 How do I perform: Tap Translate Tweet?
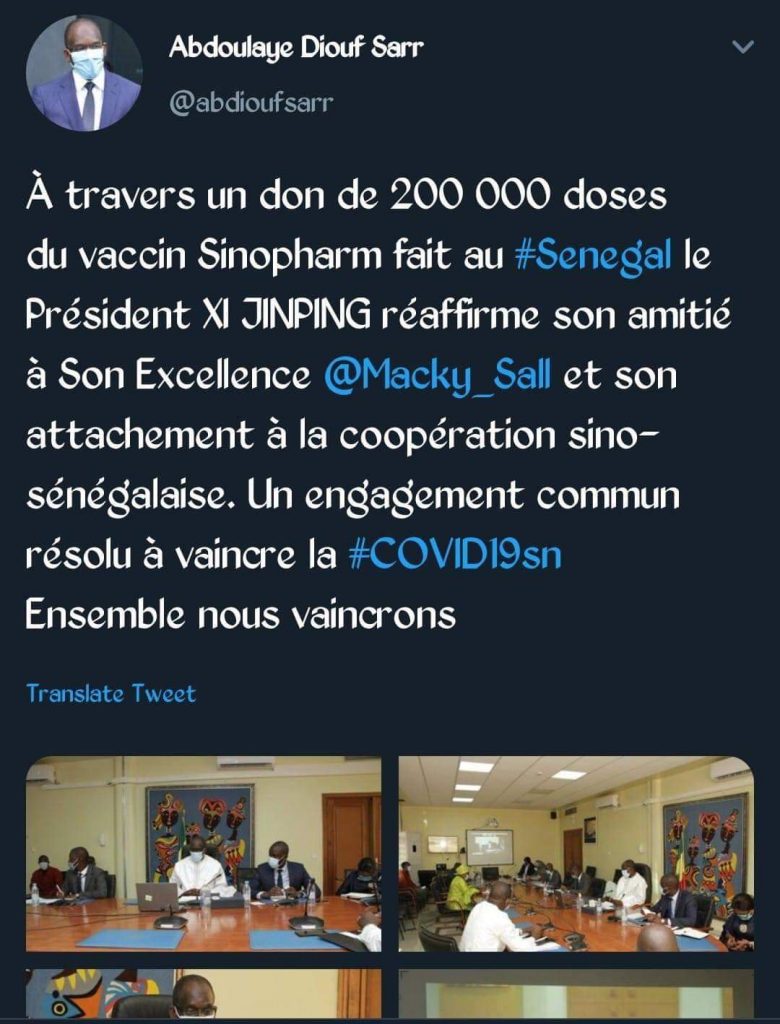111,693
